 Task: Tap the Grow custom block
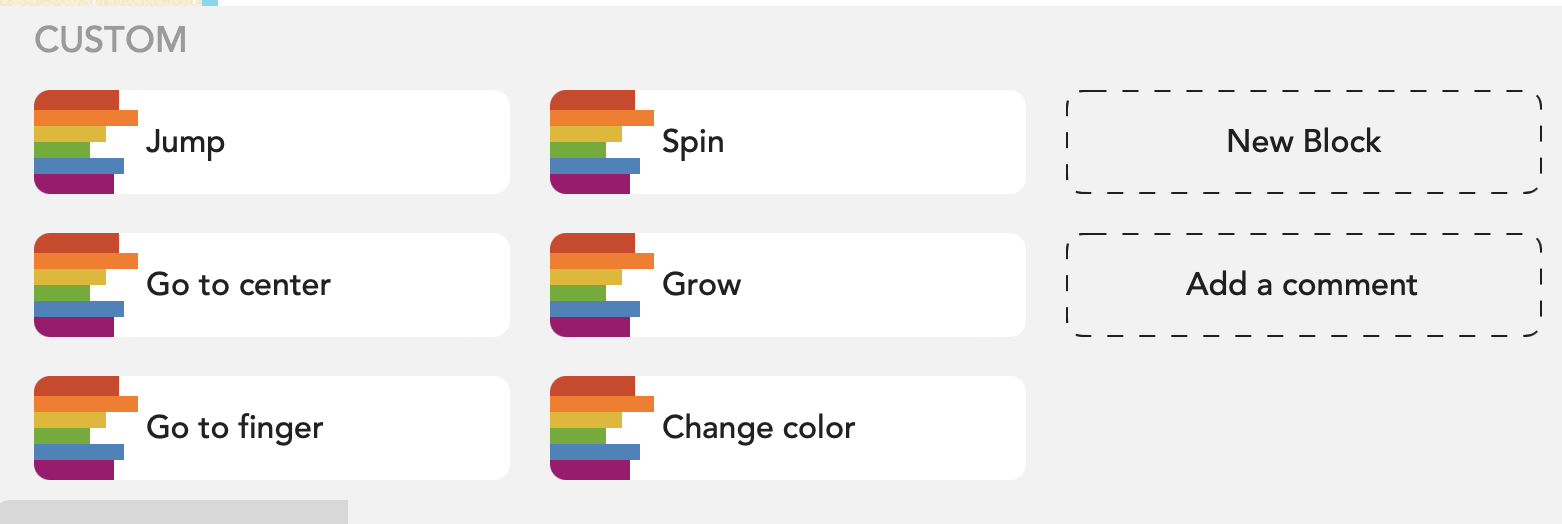point(787,285)
